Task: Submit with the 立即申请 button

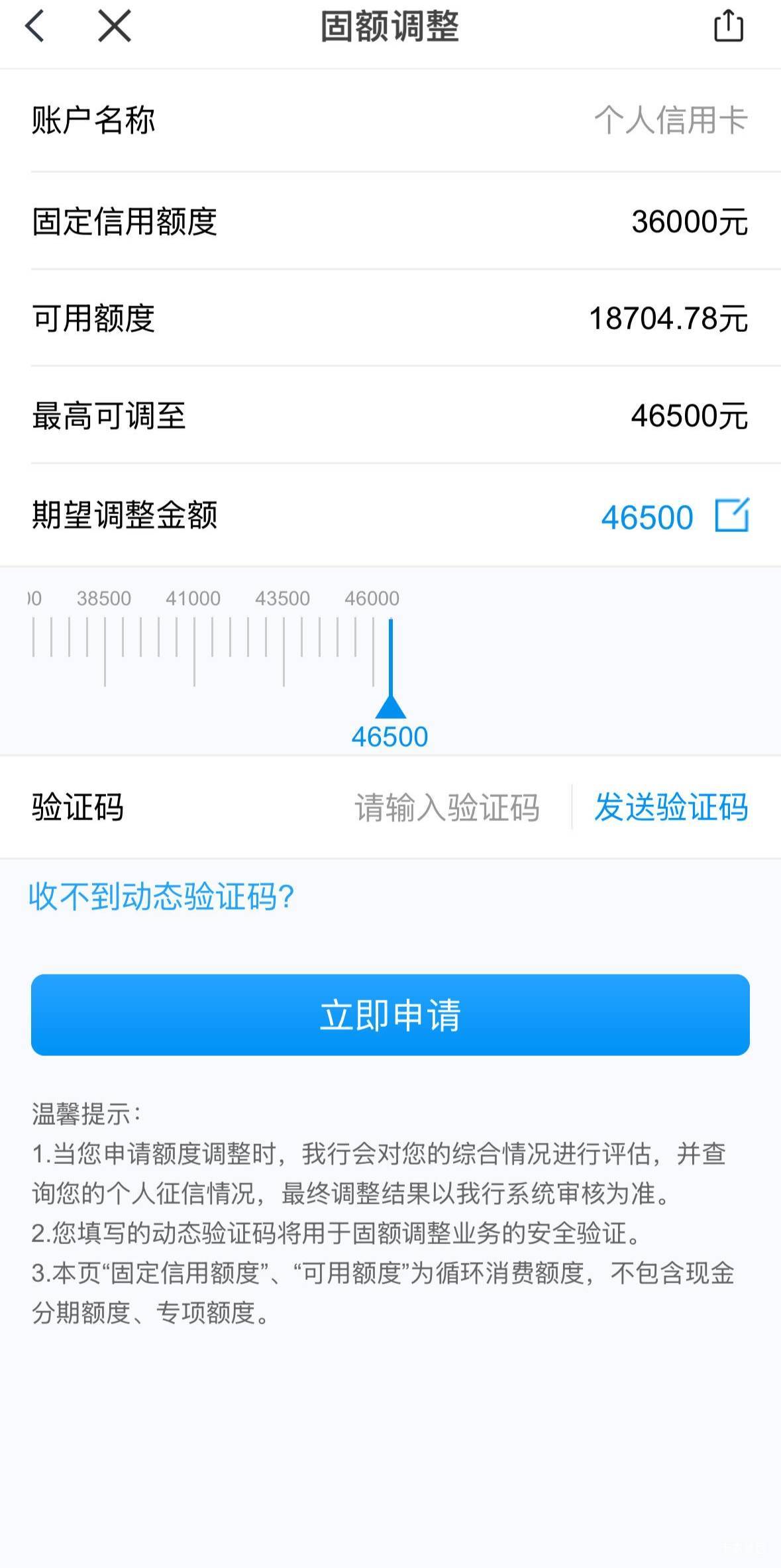Action: tap(390, 1015)
